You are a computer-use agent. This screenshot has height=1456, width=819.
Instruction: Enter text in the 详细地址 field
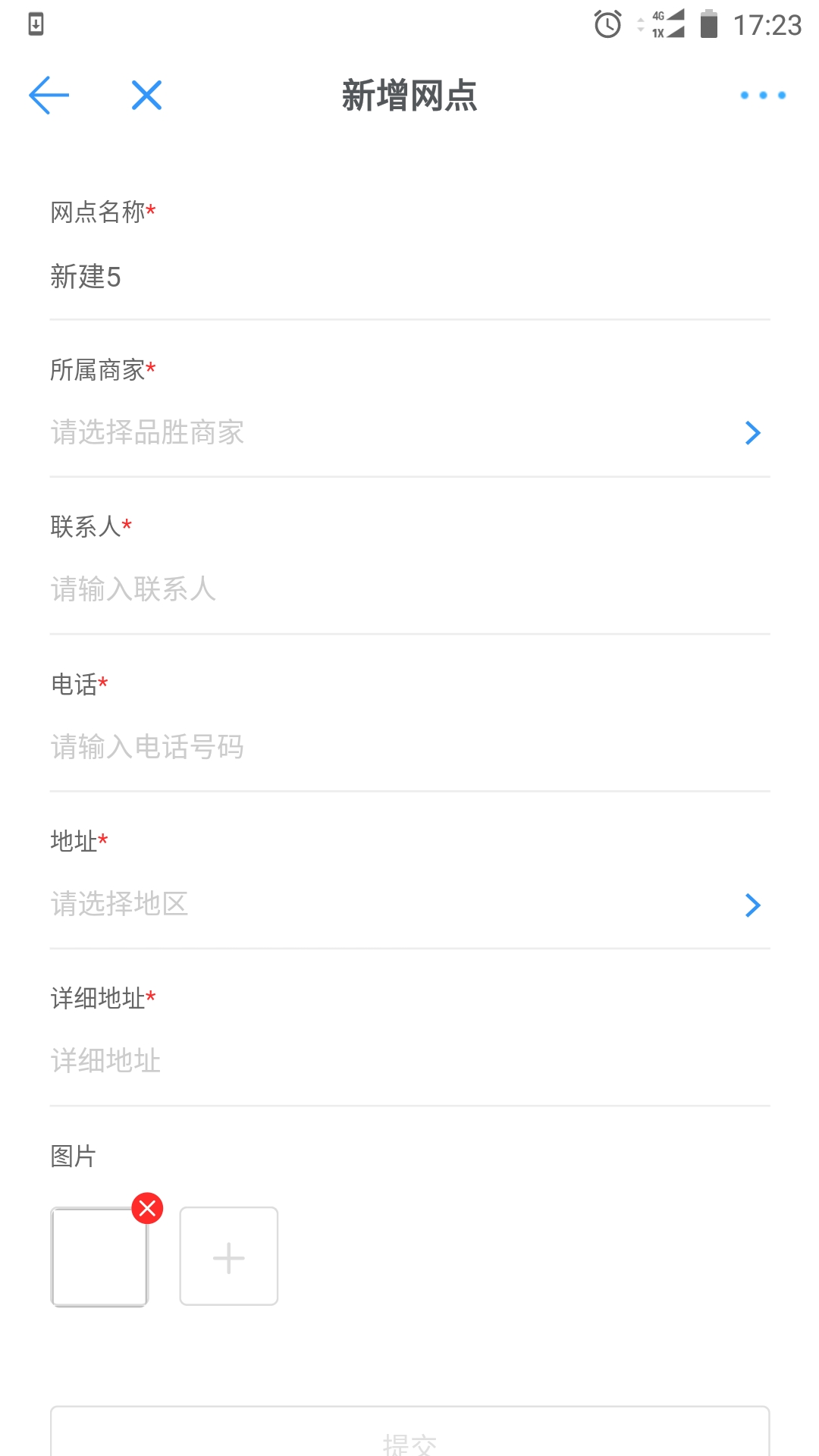point(409,1061)
